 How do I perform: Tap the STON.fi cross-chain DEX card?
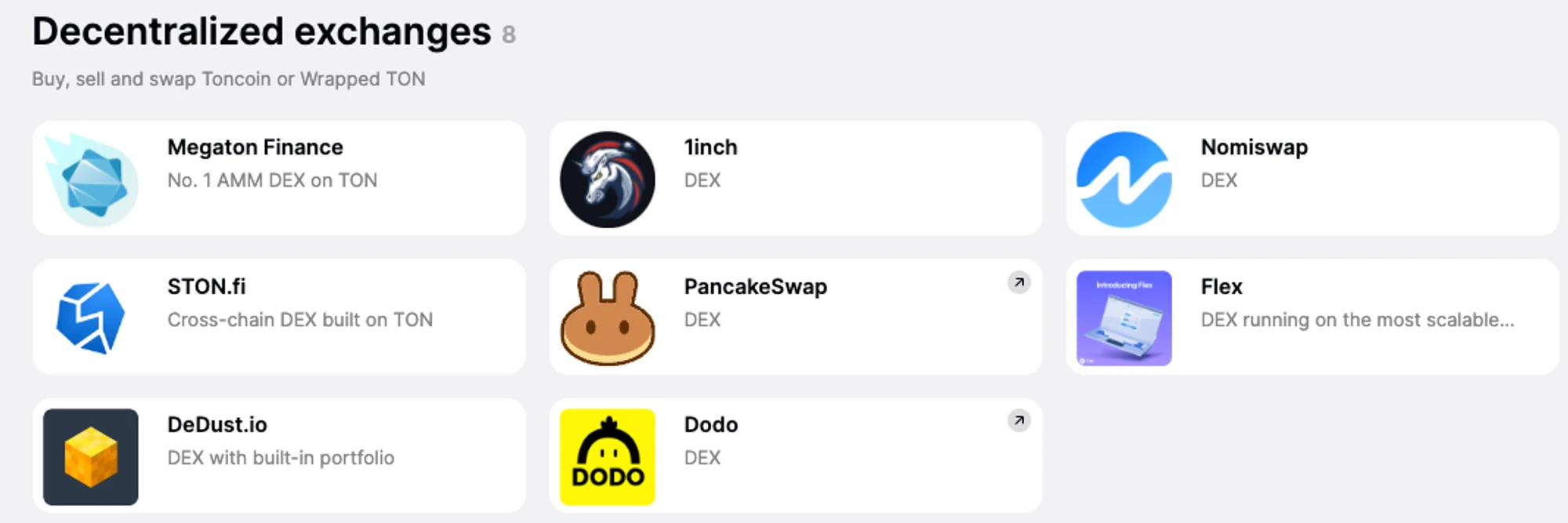(x=278, y=317)
